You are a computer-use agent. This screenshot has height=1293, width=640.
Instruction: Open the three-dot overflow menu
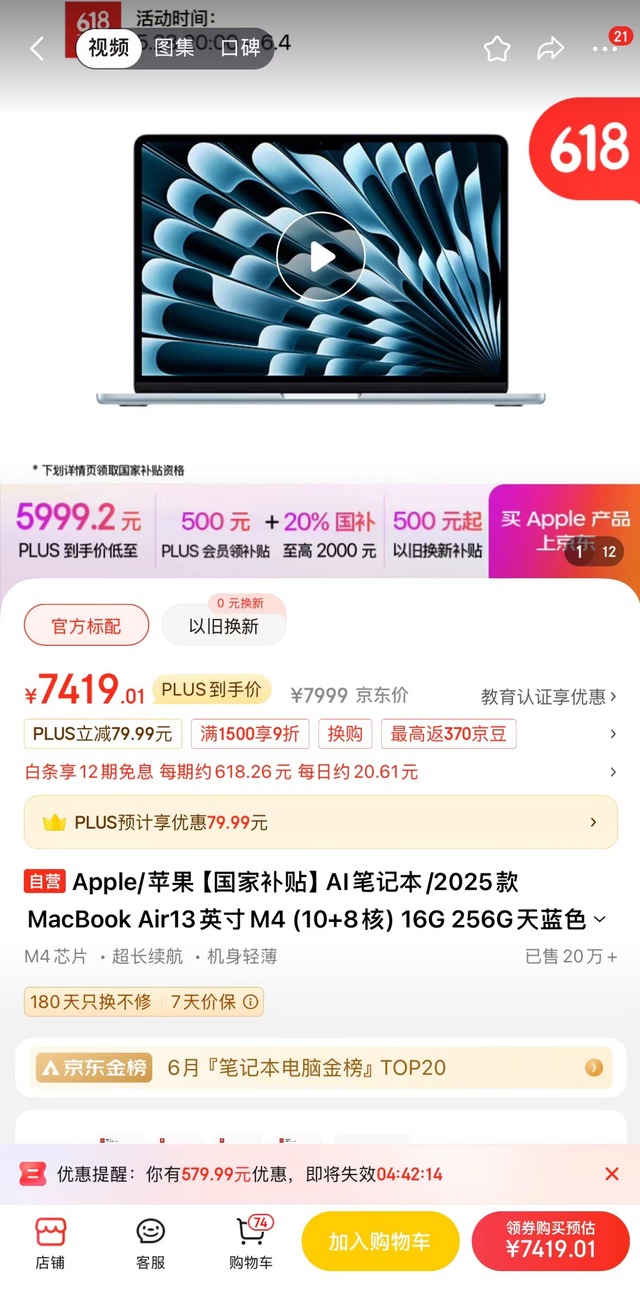(x=605, y=49)
